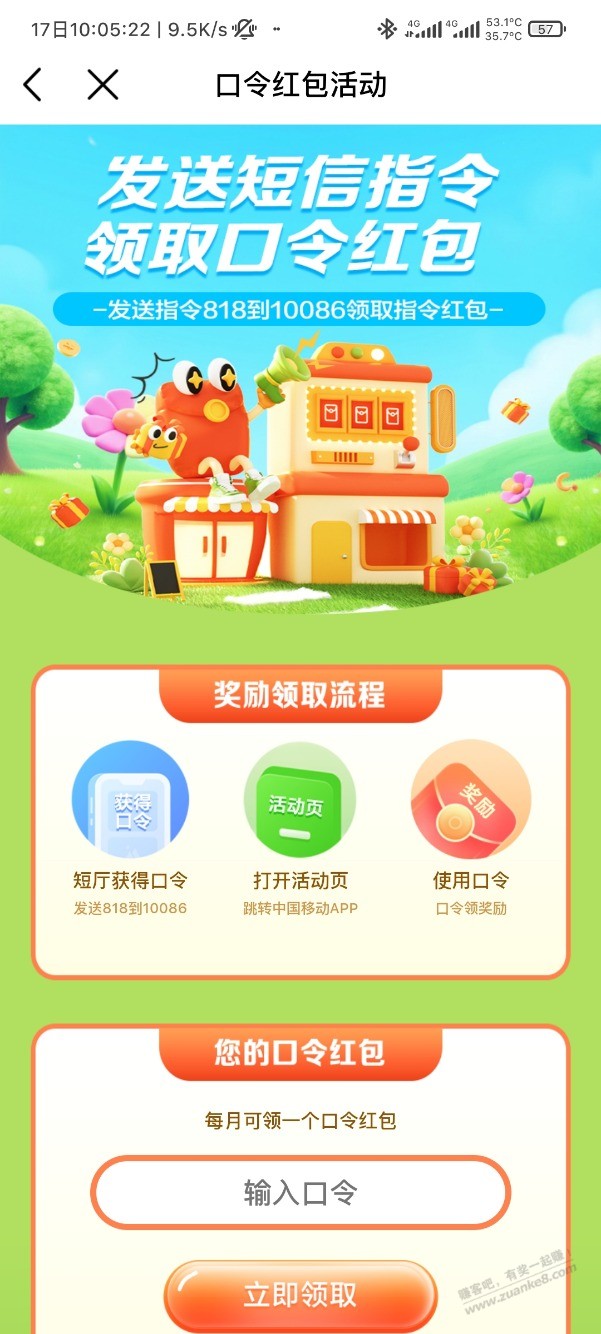
Task: Tap the 输入口令 input field
Action: 300,1192
